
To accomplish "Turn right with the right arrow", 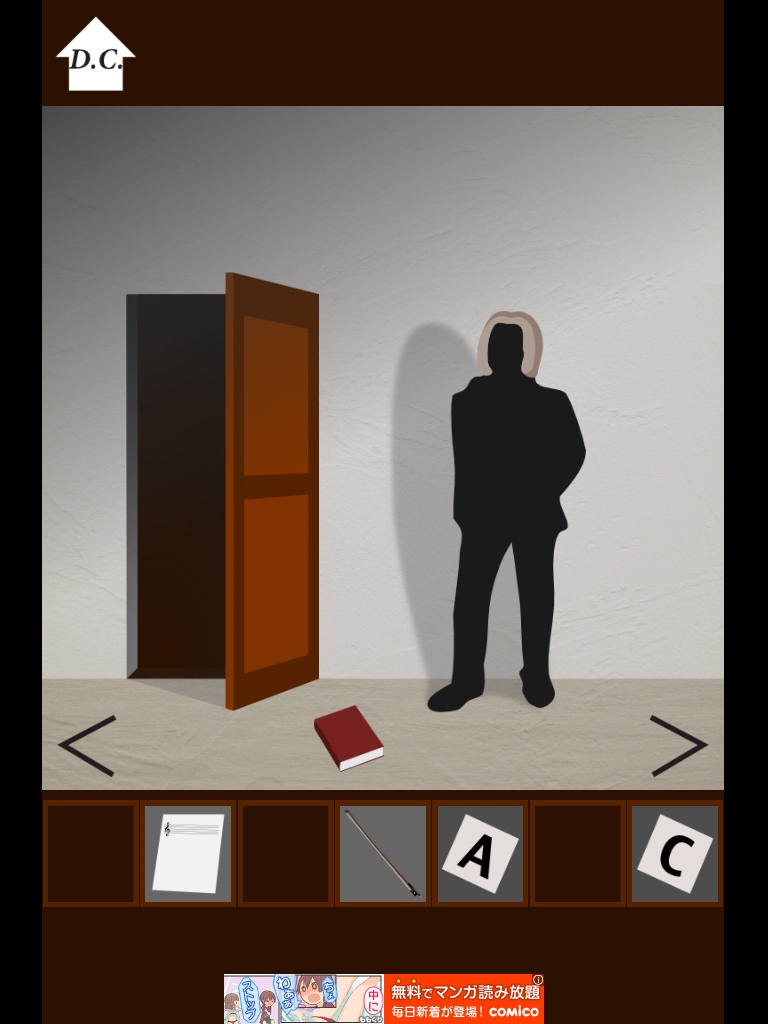I will tap(679, 746).
